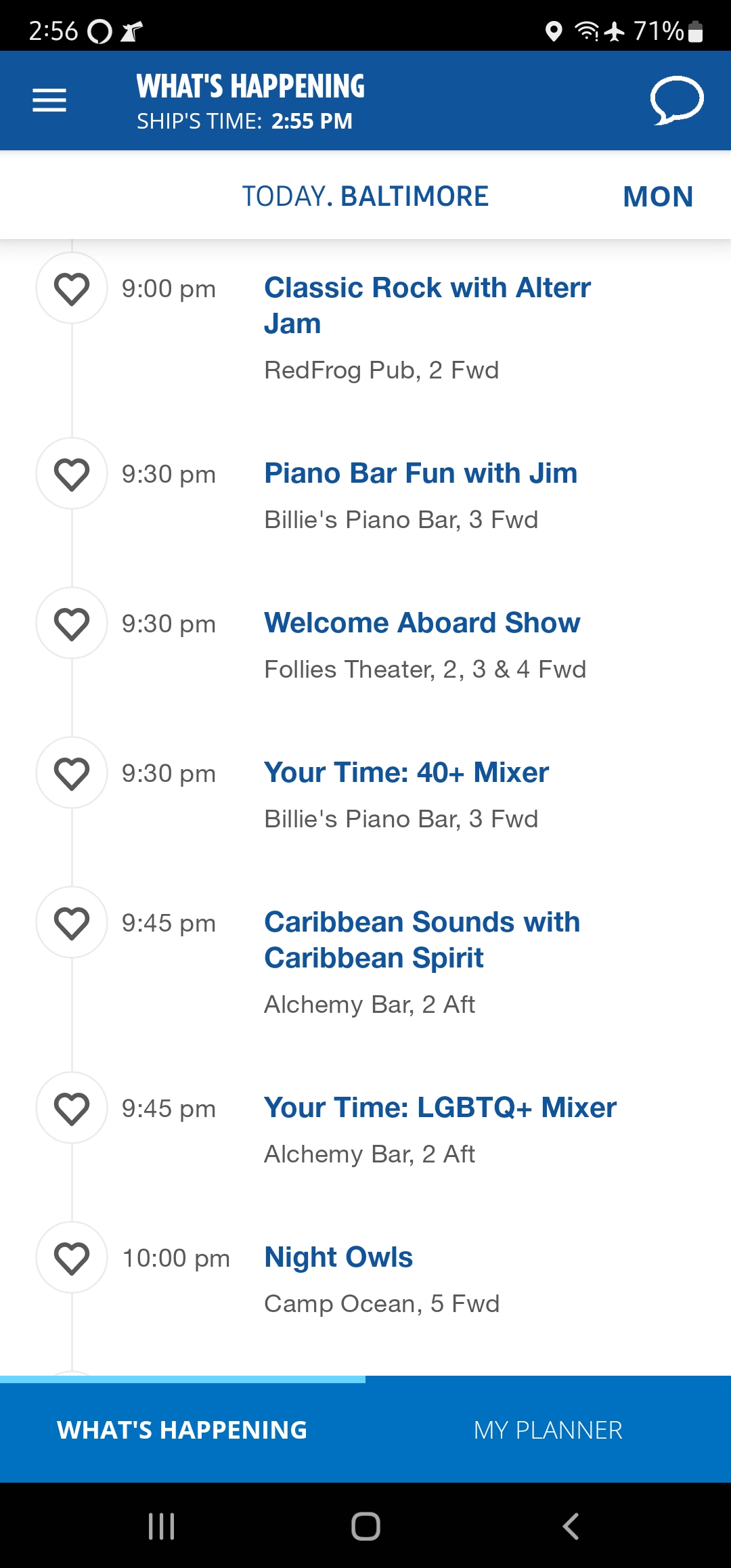731x1568 pixels.
Task: Favorite the Welcome Aboard Show
Action: 72,624
